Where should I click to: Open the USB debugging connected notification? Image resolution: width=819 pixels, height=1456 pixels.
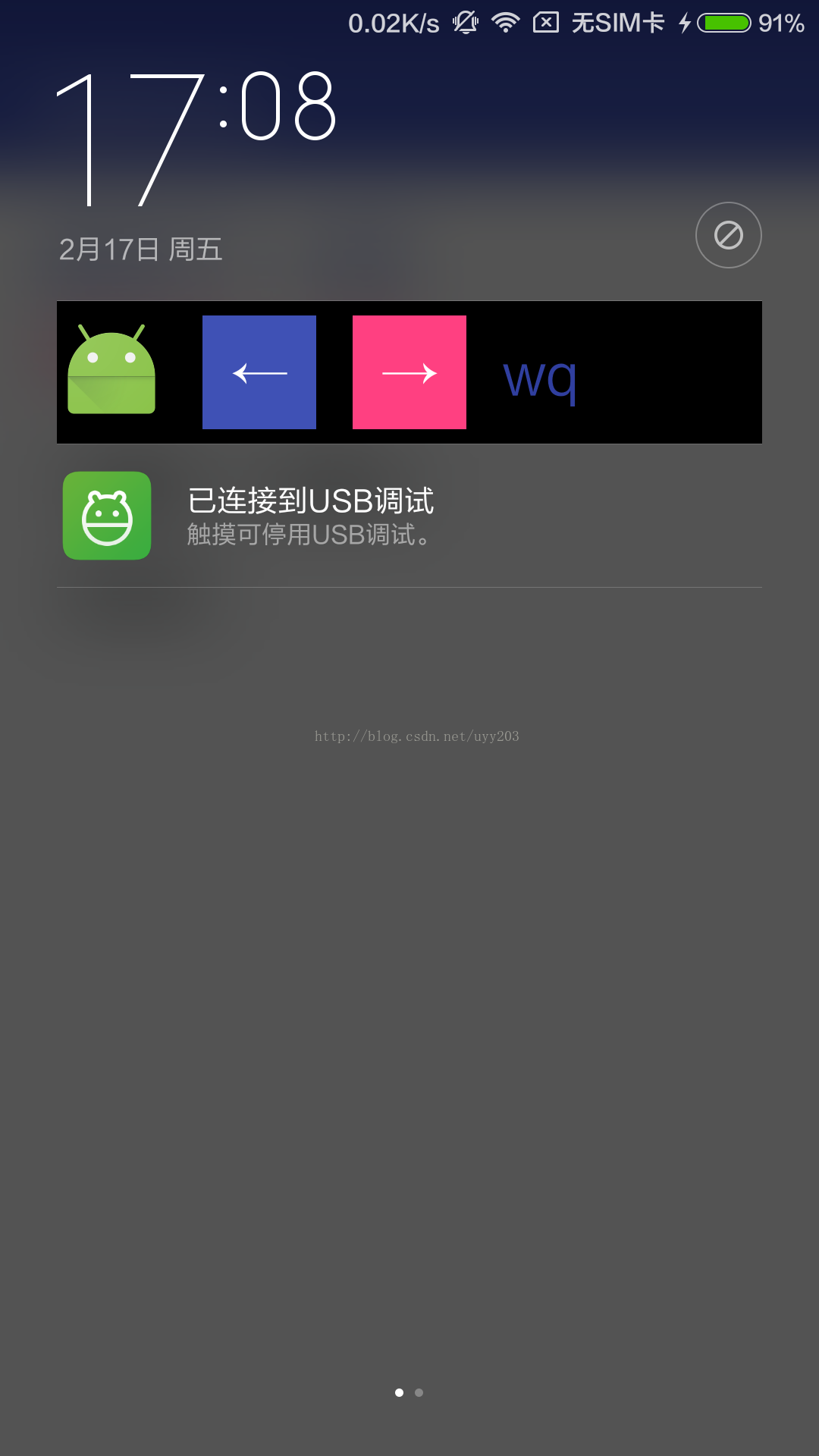pyautogui.click(x=409, y=516)
